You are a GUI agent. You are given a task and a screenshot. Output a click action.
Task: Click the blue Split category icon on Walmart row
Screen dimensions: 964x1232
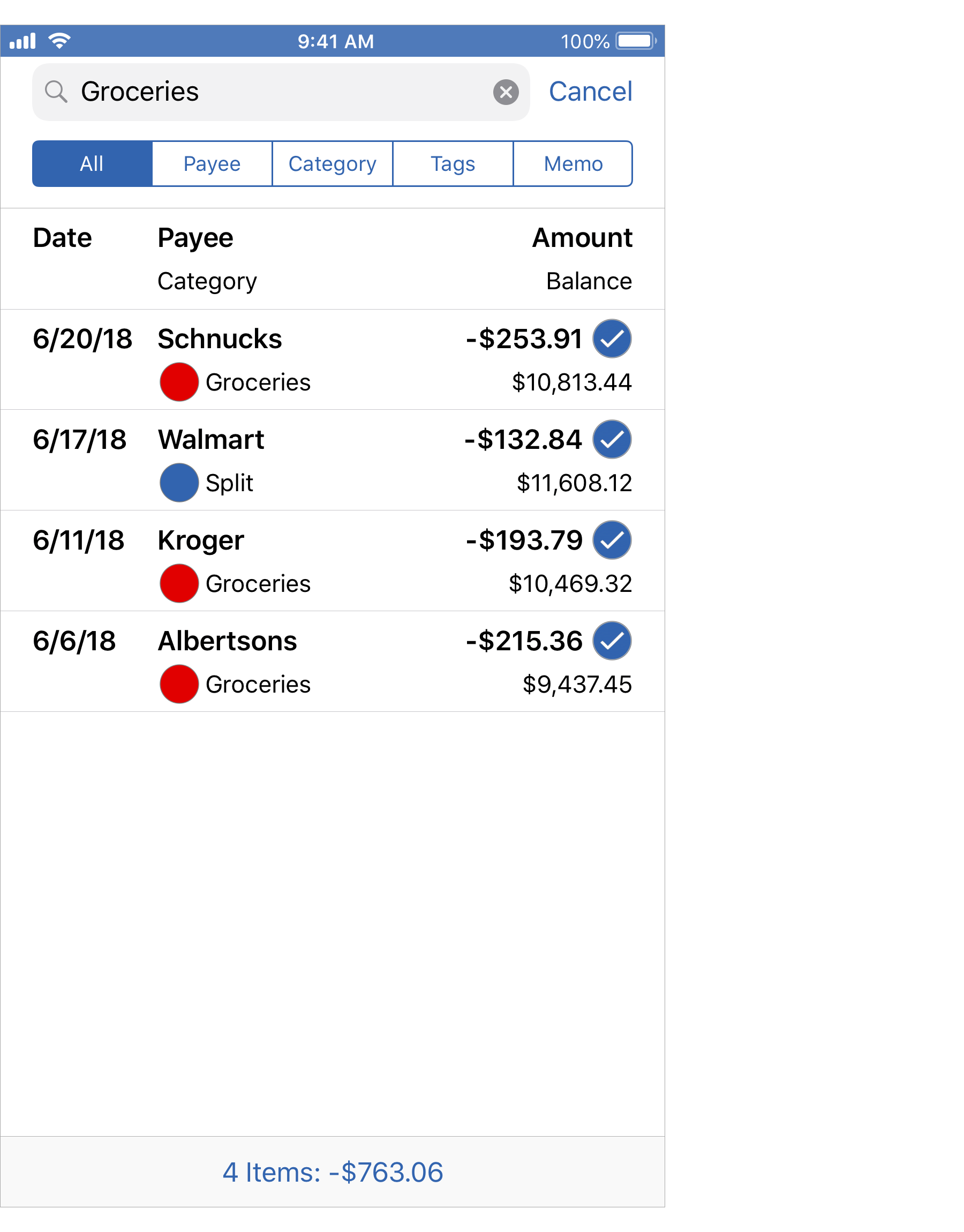pyautogui.click(x=179, y=483)
